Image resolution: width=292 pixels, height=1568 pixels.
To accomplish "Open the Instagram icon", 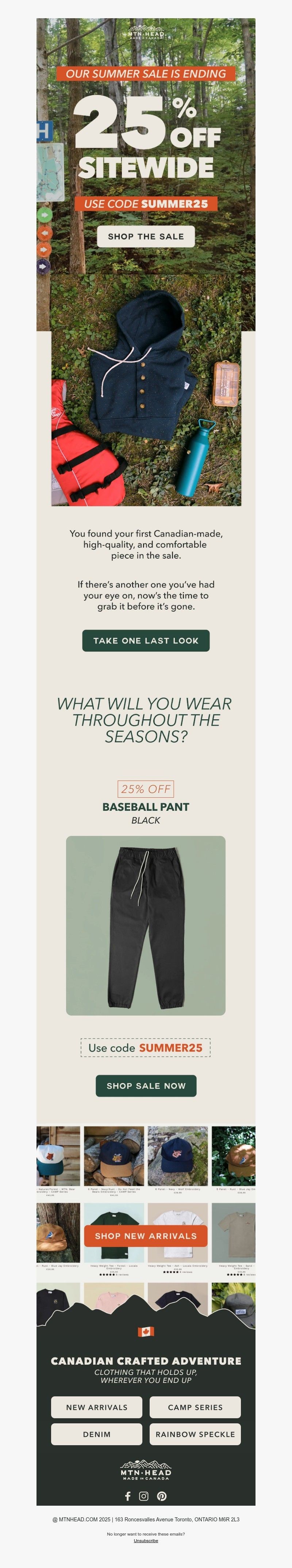I will coord(144,1495).
